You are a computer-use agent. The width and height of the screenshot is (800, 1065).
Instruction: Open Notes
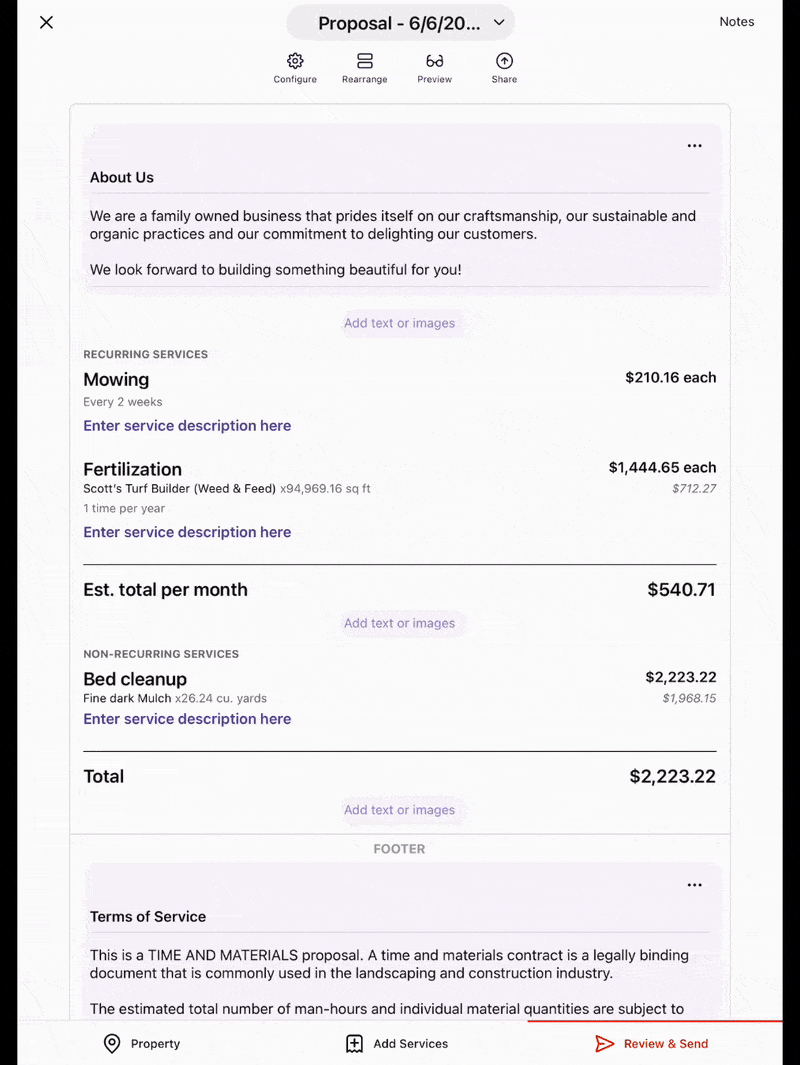(736, 22)
